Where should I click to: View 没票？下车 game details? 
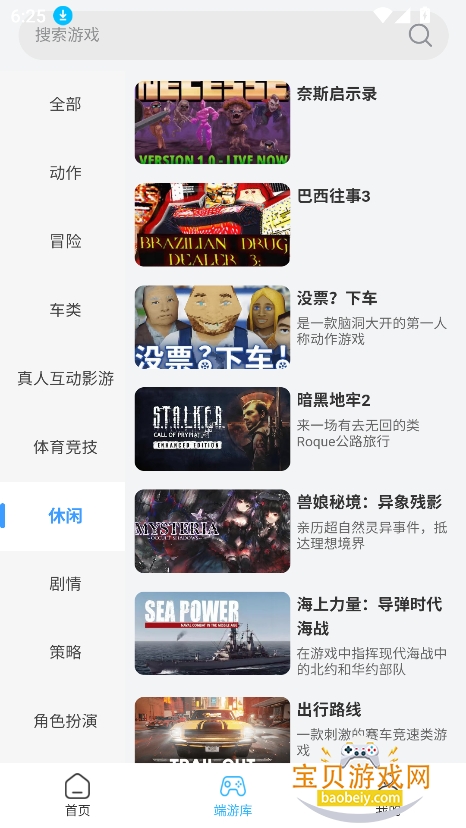click(292, 327)
